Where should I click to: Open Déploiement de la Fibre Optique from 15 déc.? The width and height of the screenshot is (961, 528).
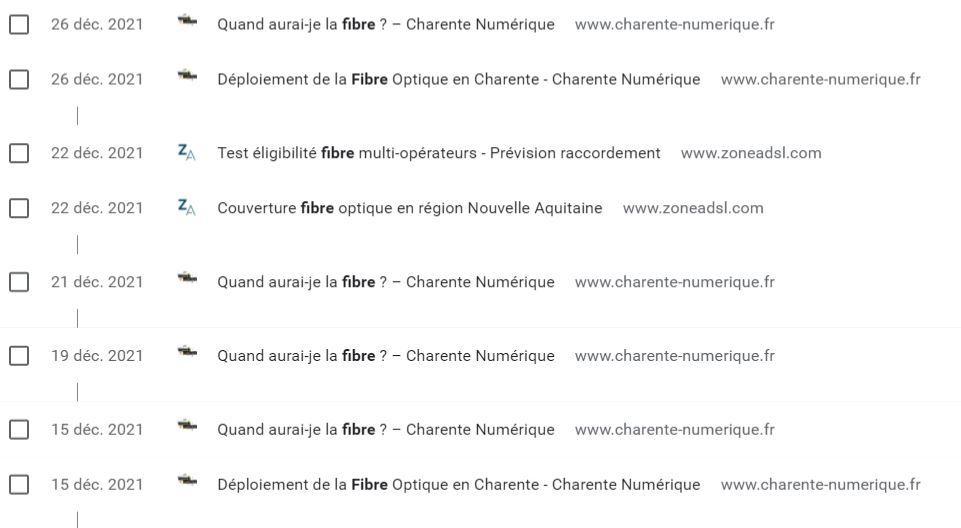[x=458, y=485]
